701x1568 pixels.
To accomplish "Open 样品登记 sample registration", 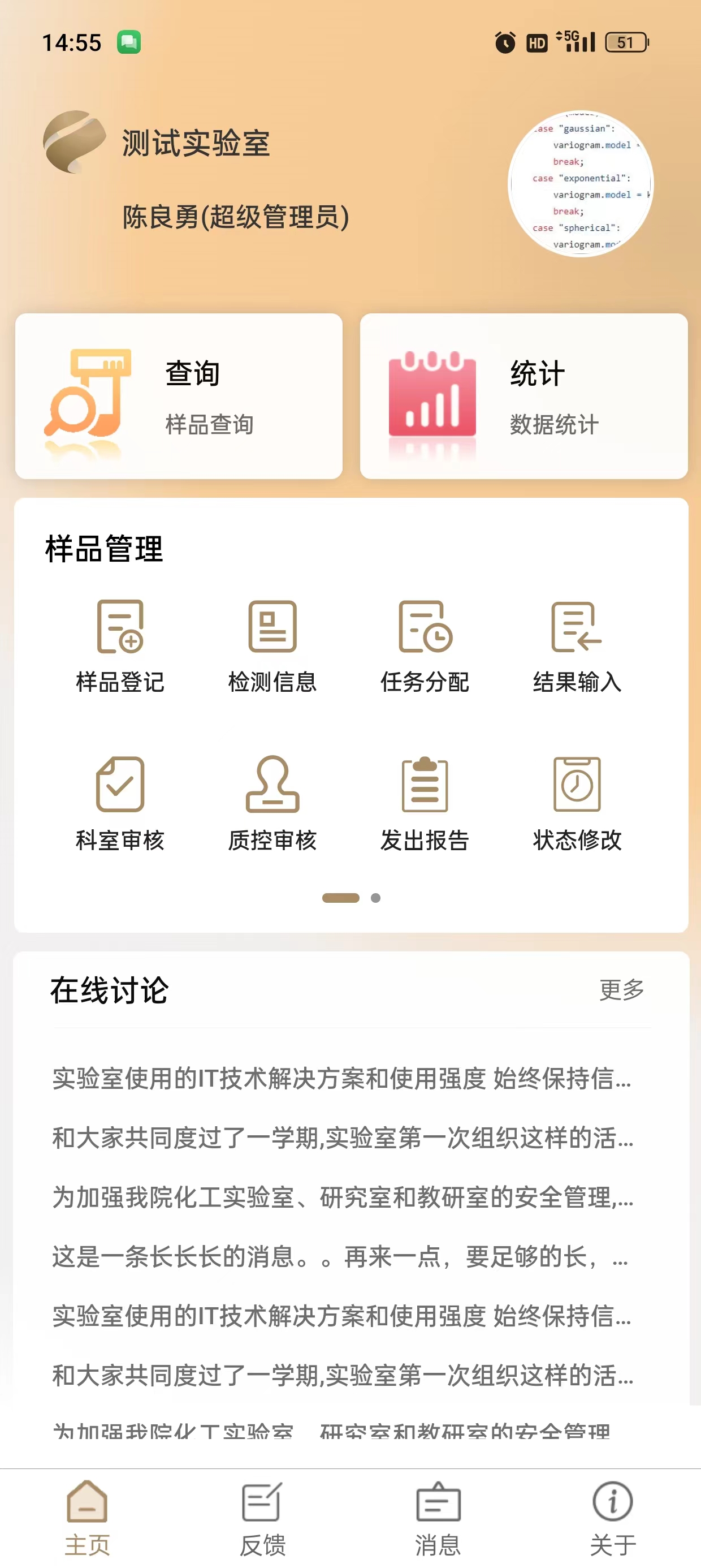I will 120,647.
